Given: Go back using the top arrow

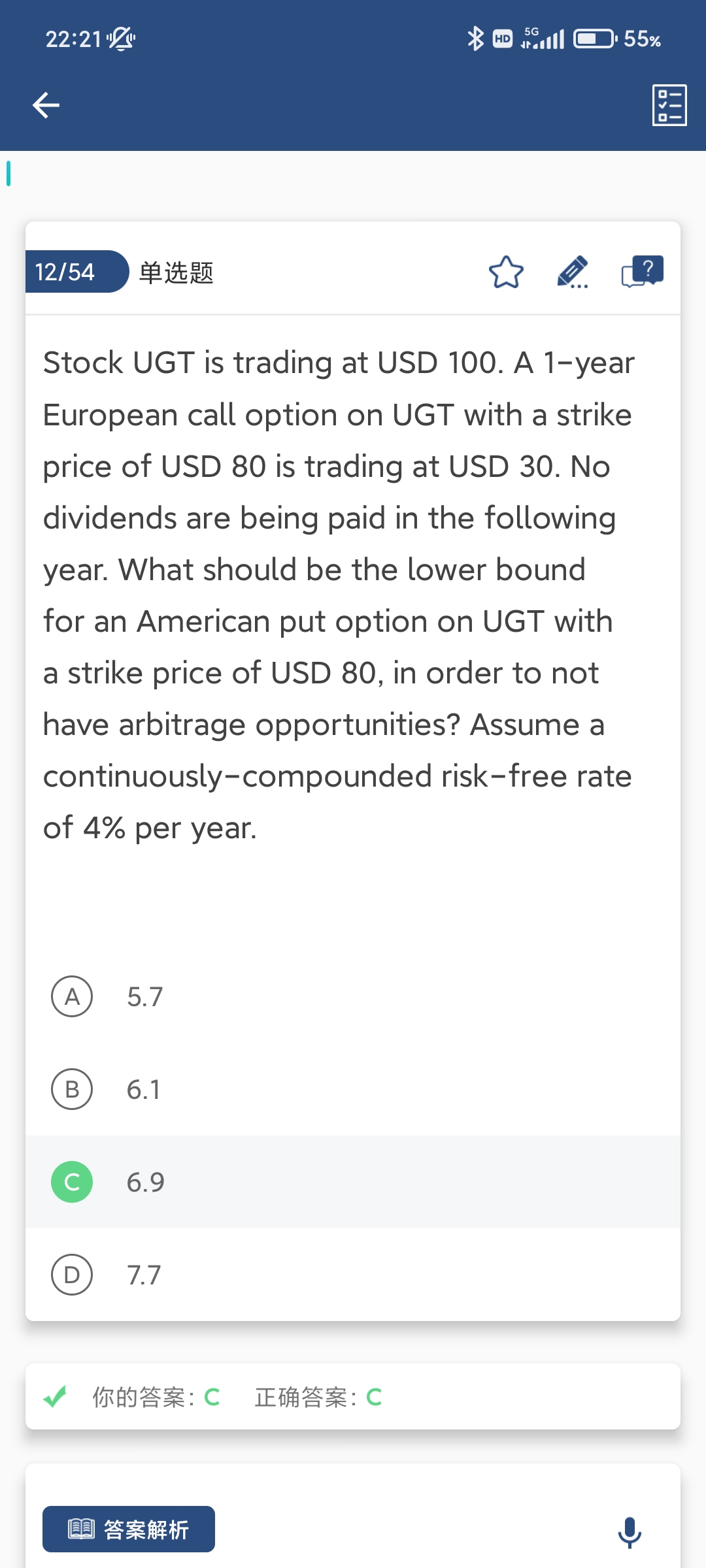Looking at the screenshot, I should (x=46, y=105).
